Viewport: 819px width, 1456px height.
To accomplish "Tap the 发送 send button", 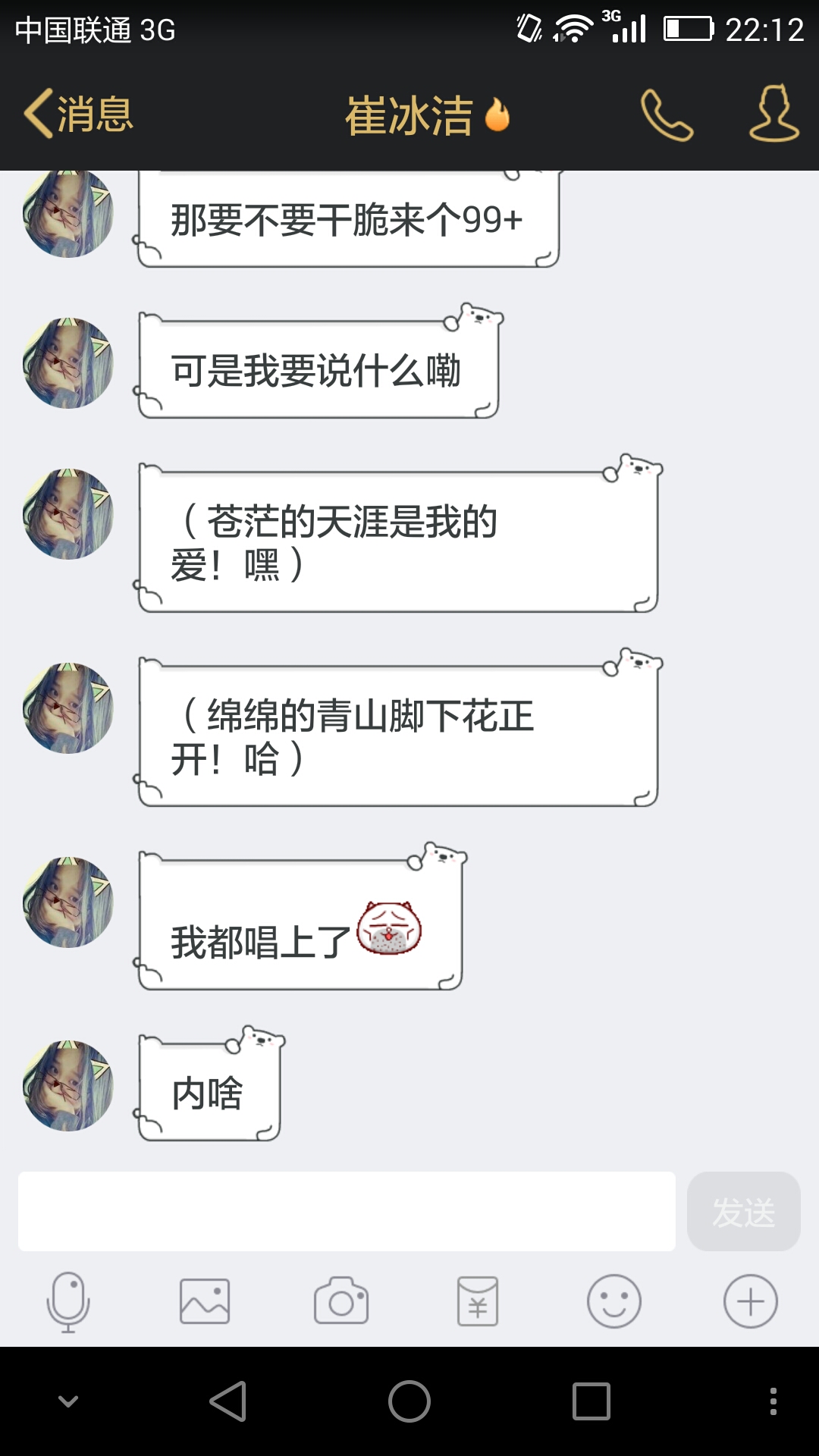I will 743,1211.
